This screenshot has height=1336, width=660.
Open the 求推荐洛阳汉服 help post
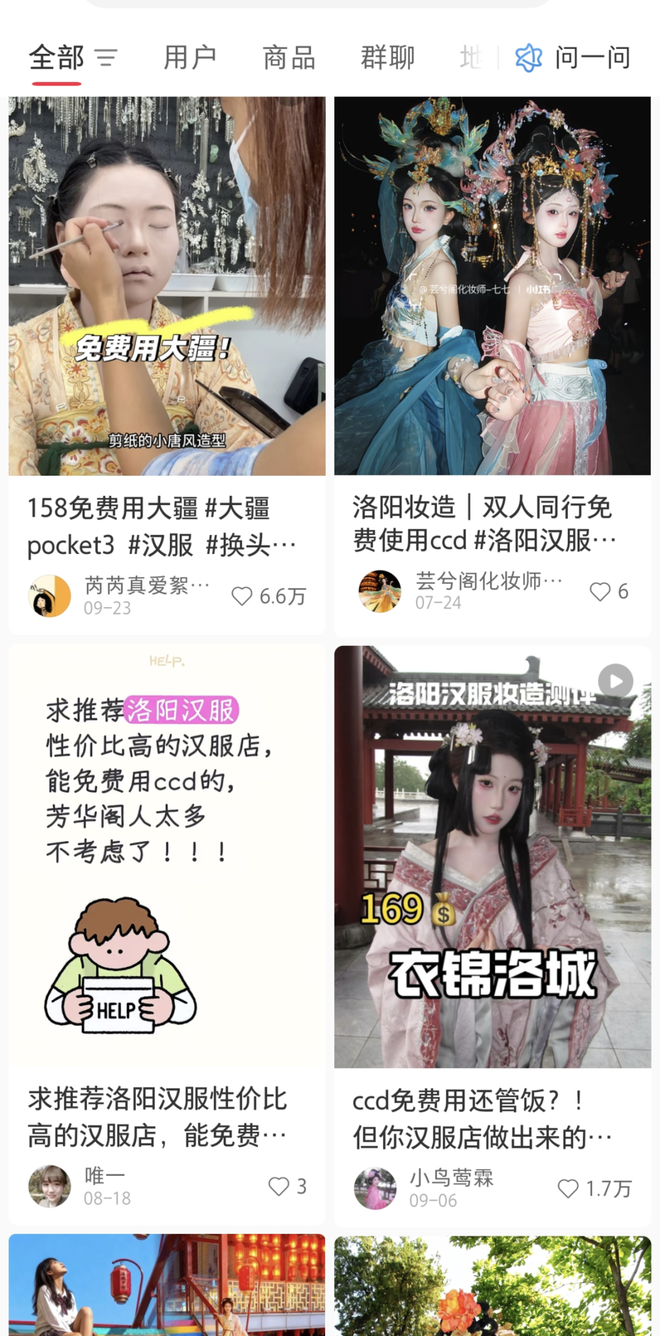[167, 857]
